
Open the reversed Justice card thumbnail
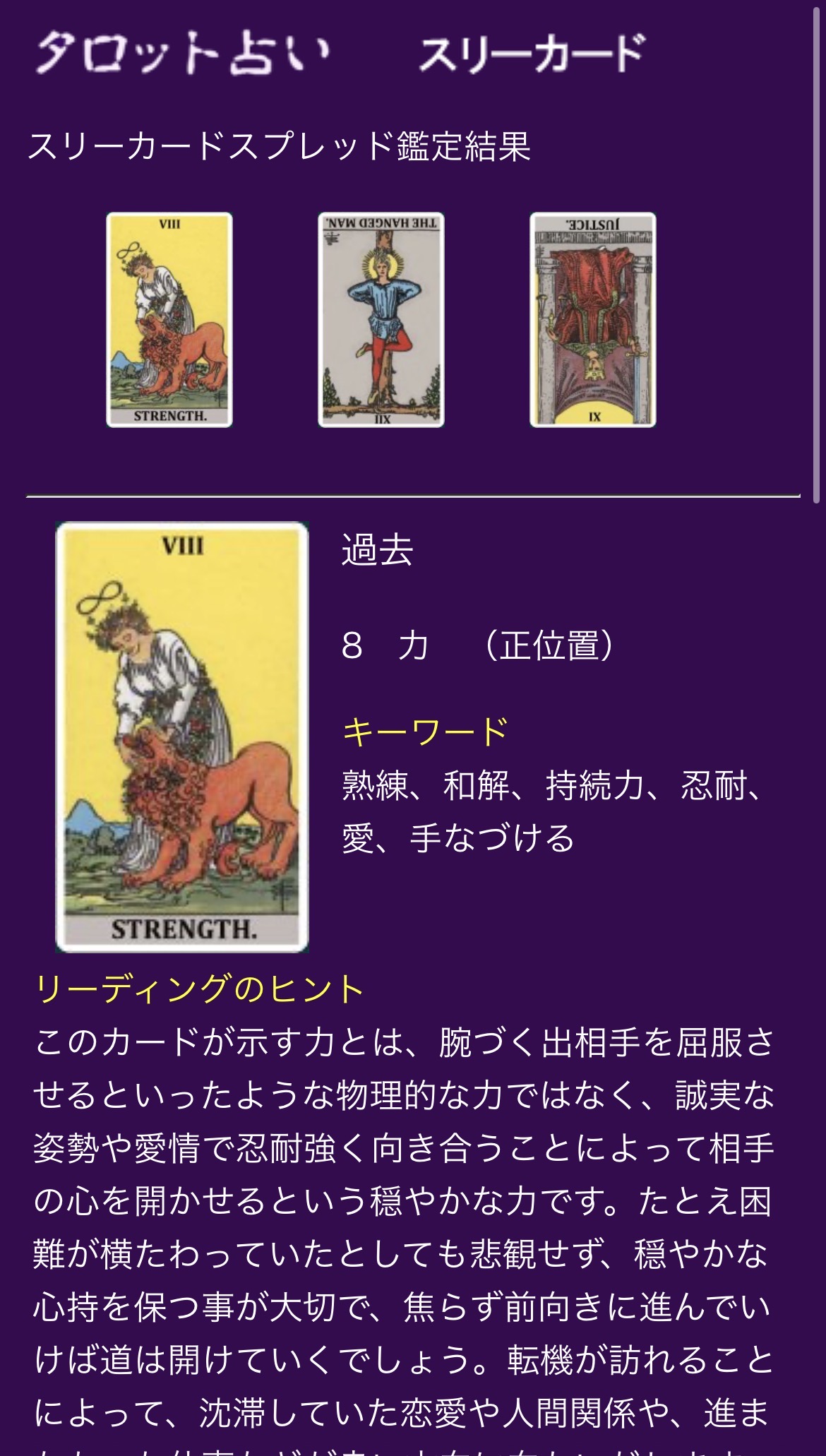tap(593, 320)
